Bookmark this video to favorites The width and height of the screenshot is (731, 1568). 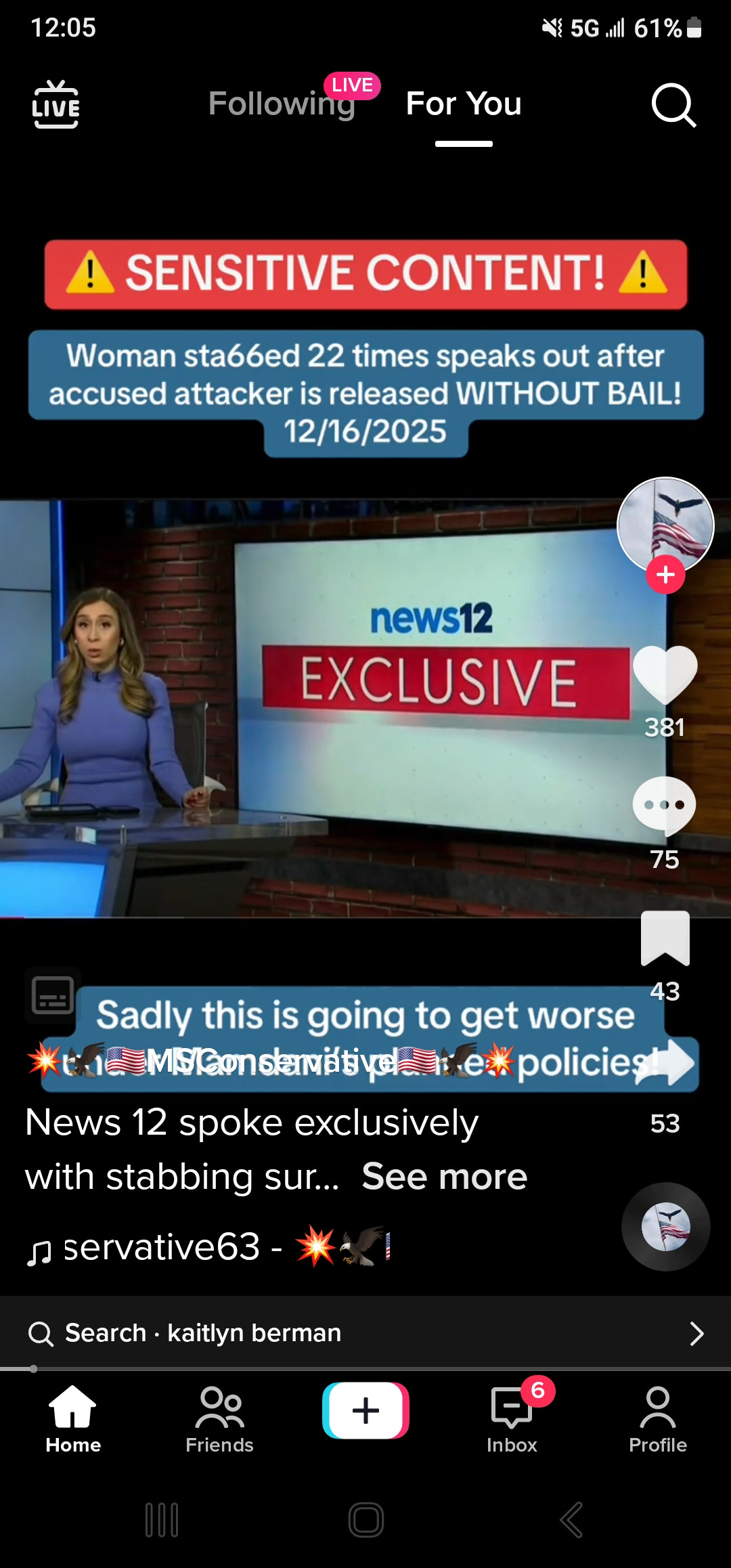665,938
